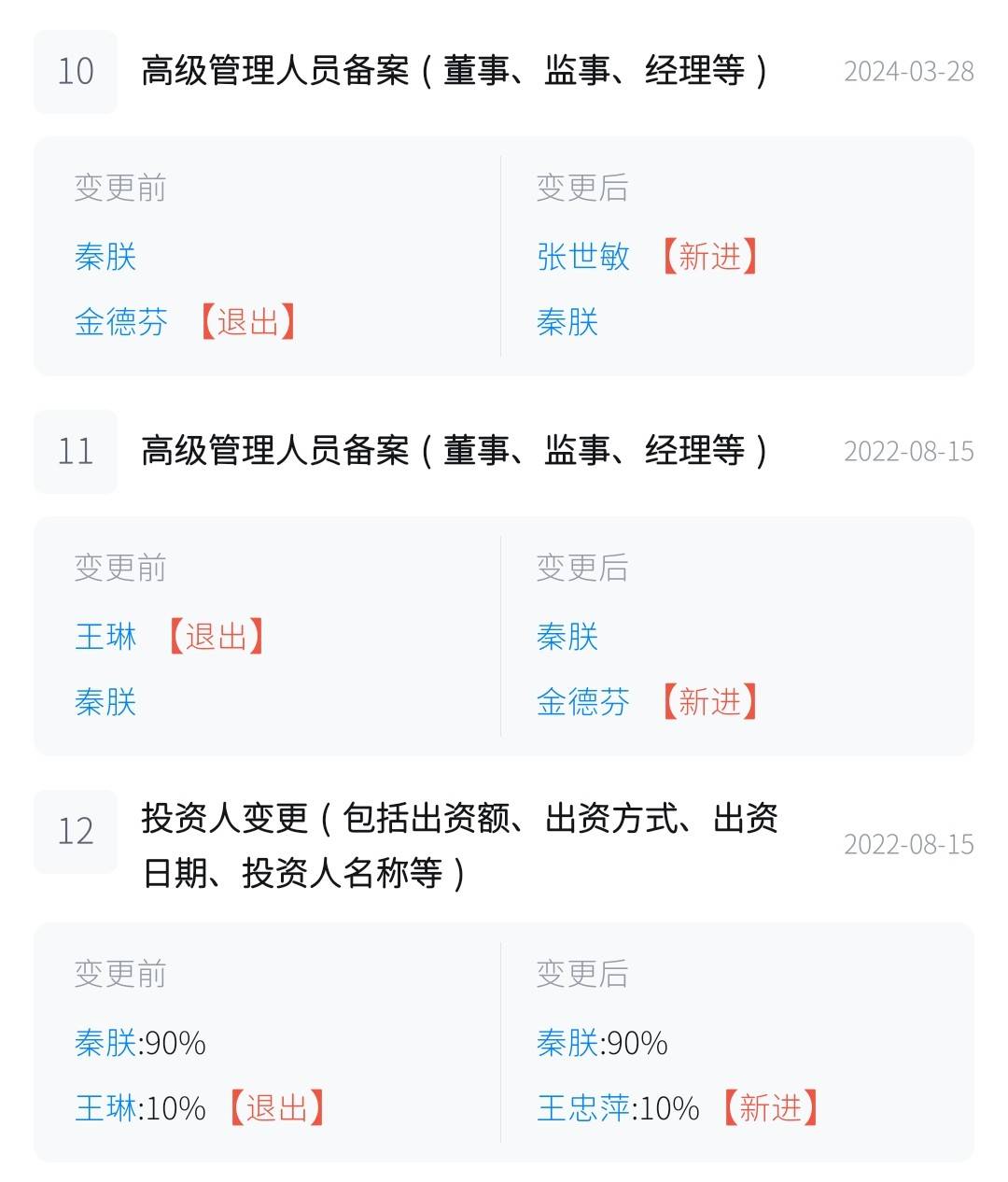Image resolution: width=1008 pixels, height=1182 pixels.
Task: Open 秦朕 90% under 变更后 in record 12
Action: [567, 1043]
